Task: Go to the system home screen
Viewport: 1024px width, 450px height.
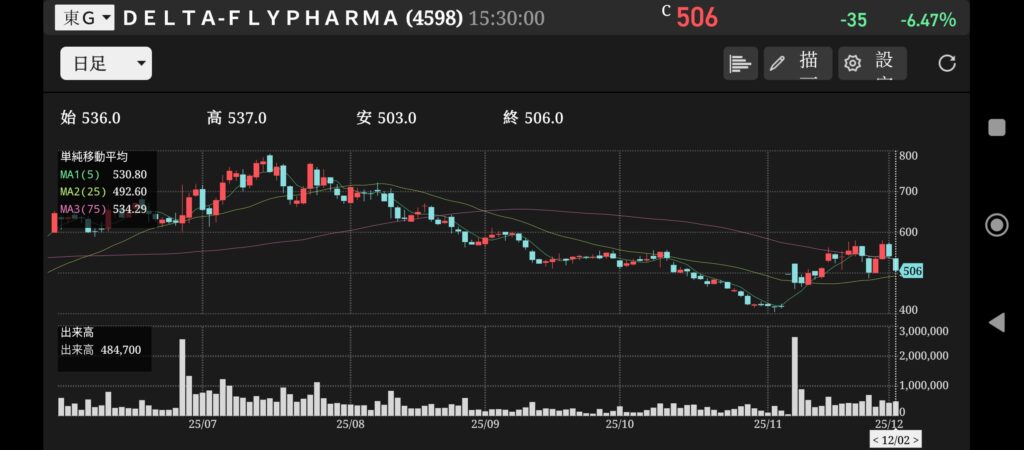Action: (x=996, y=225)
